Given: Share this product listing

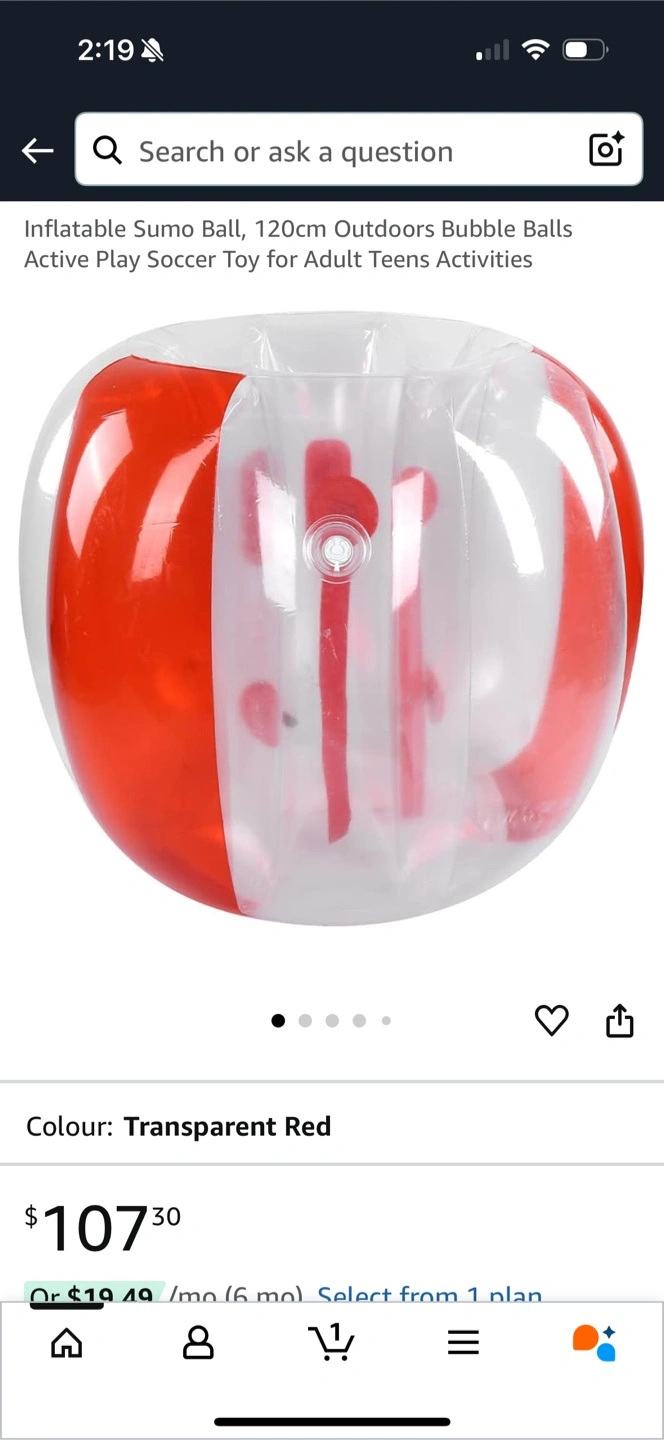Looking at the screenshot, I should tap(620, 1020).
